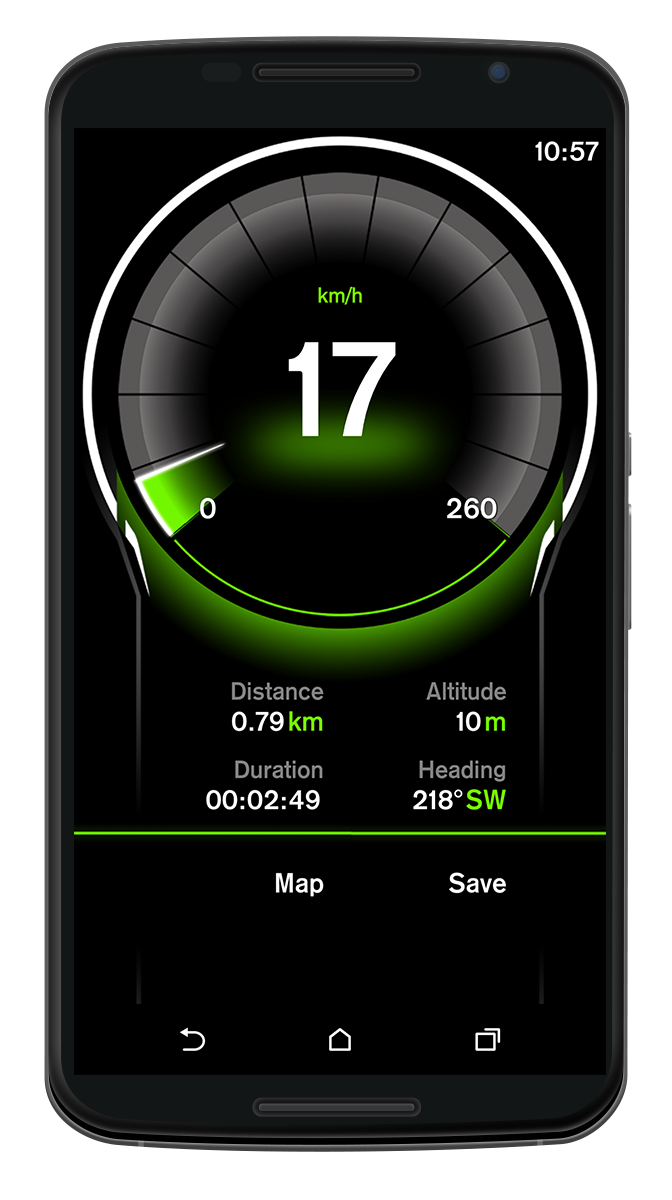Save the current trip
This screenshot has height=1200, width=672.
pyautogui.click(x=477, y=884)
